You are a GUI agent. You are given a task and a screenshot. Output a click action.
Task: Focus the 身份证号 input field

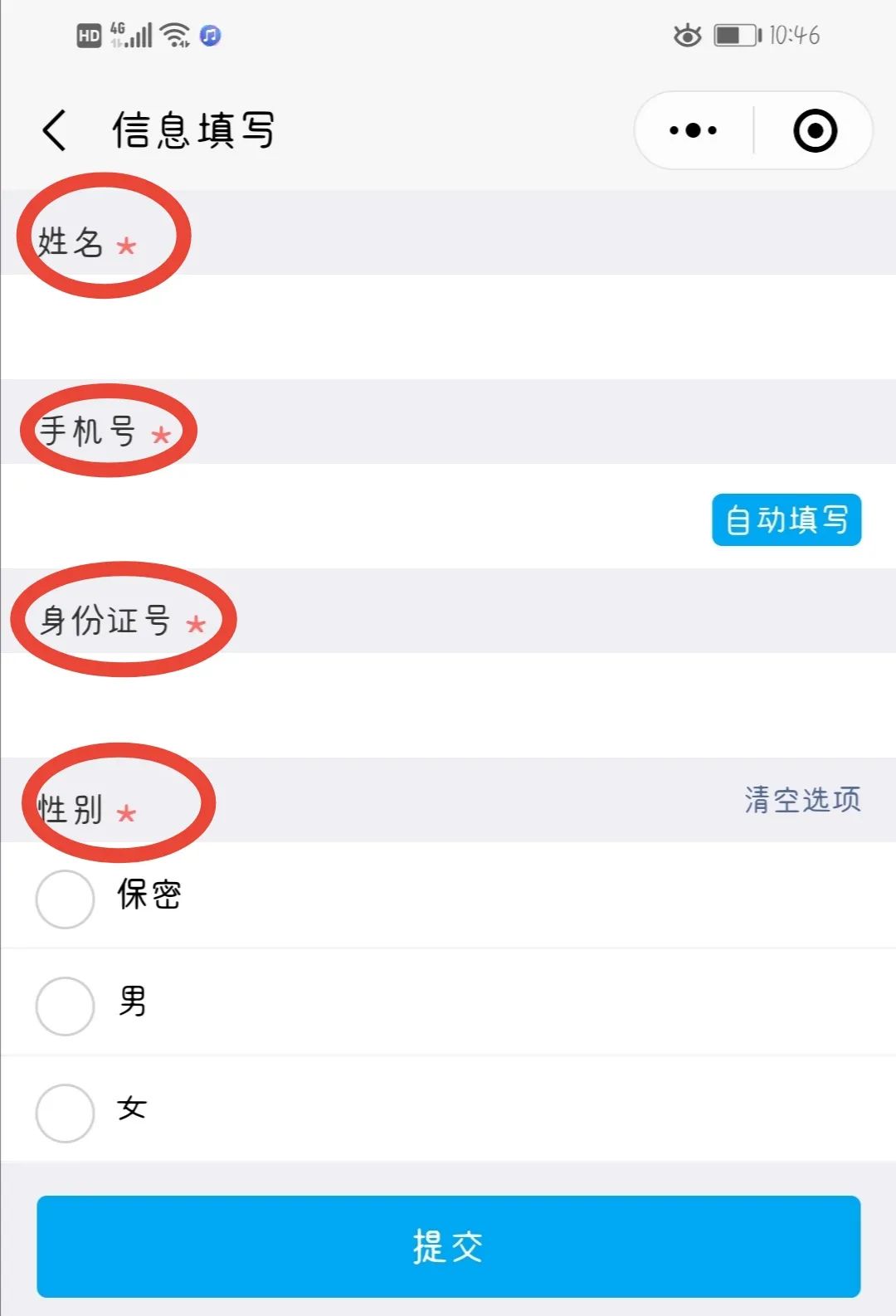[448, 704]
